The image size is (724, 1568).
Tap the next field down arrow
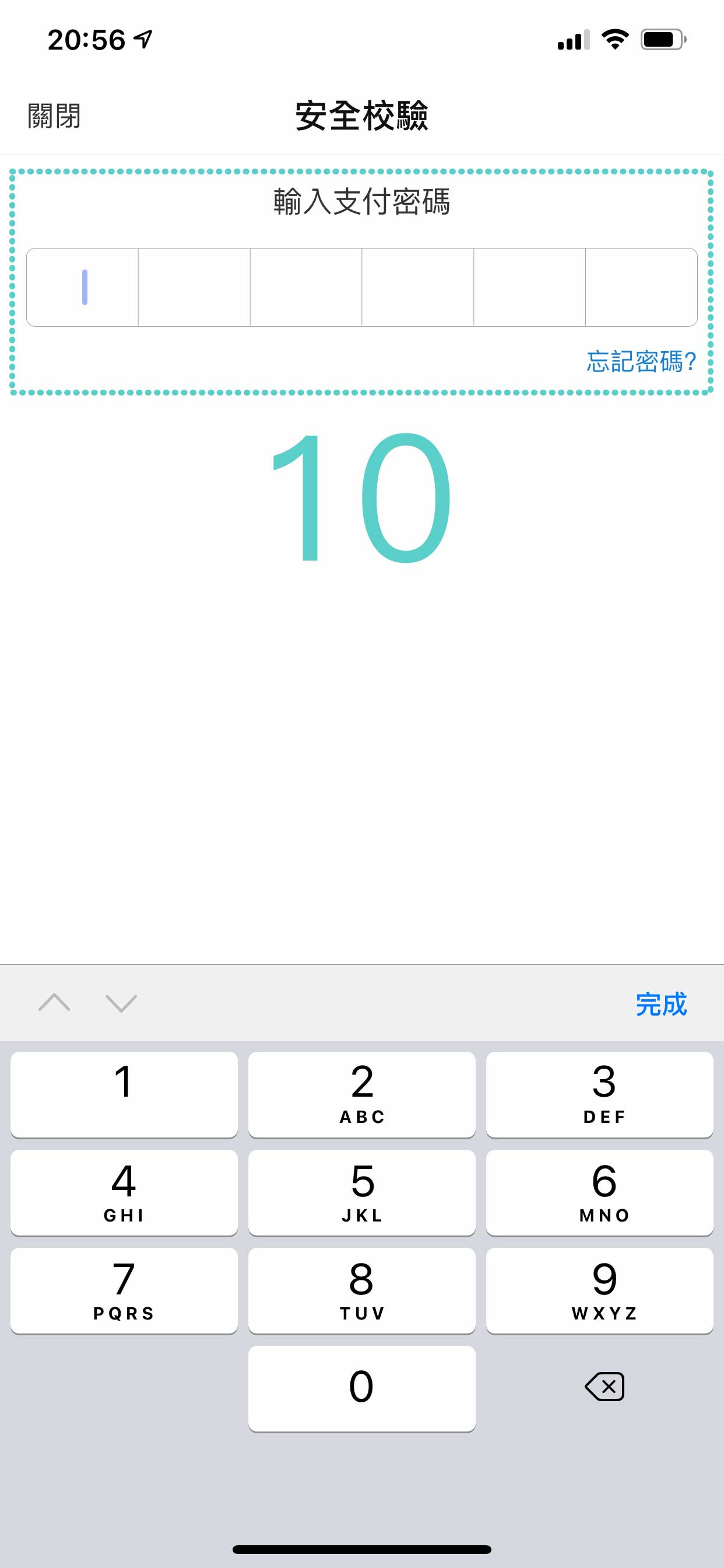[121, 1003]
